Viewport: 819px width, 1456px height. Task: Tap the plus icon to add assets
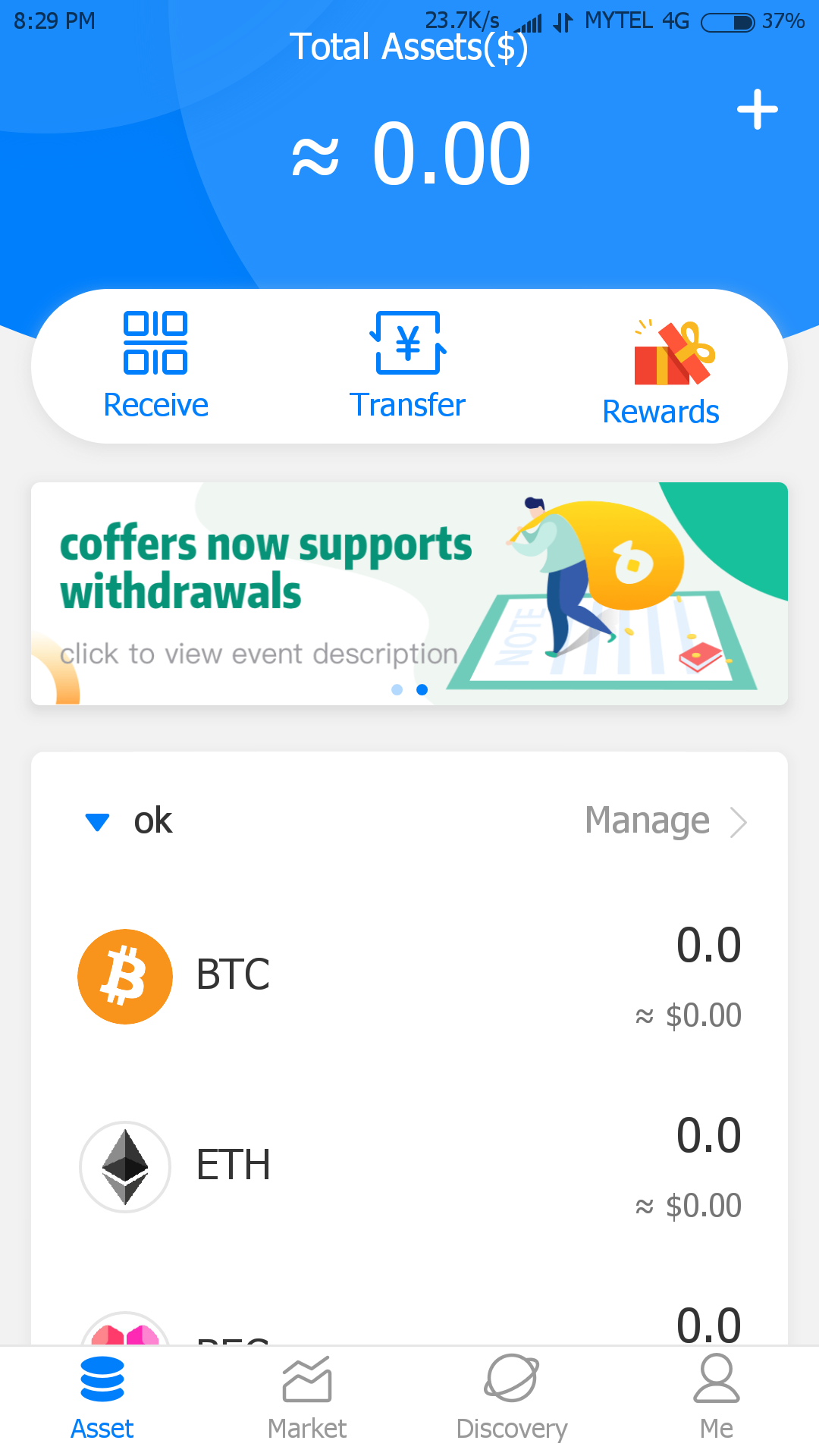pyautogui.click(x=757, y=110)
